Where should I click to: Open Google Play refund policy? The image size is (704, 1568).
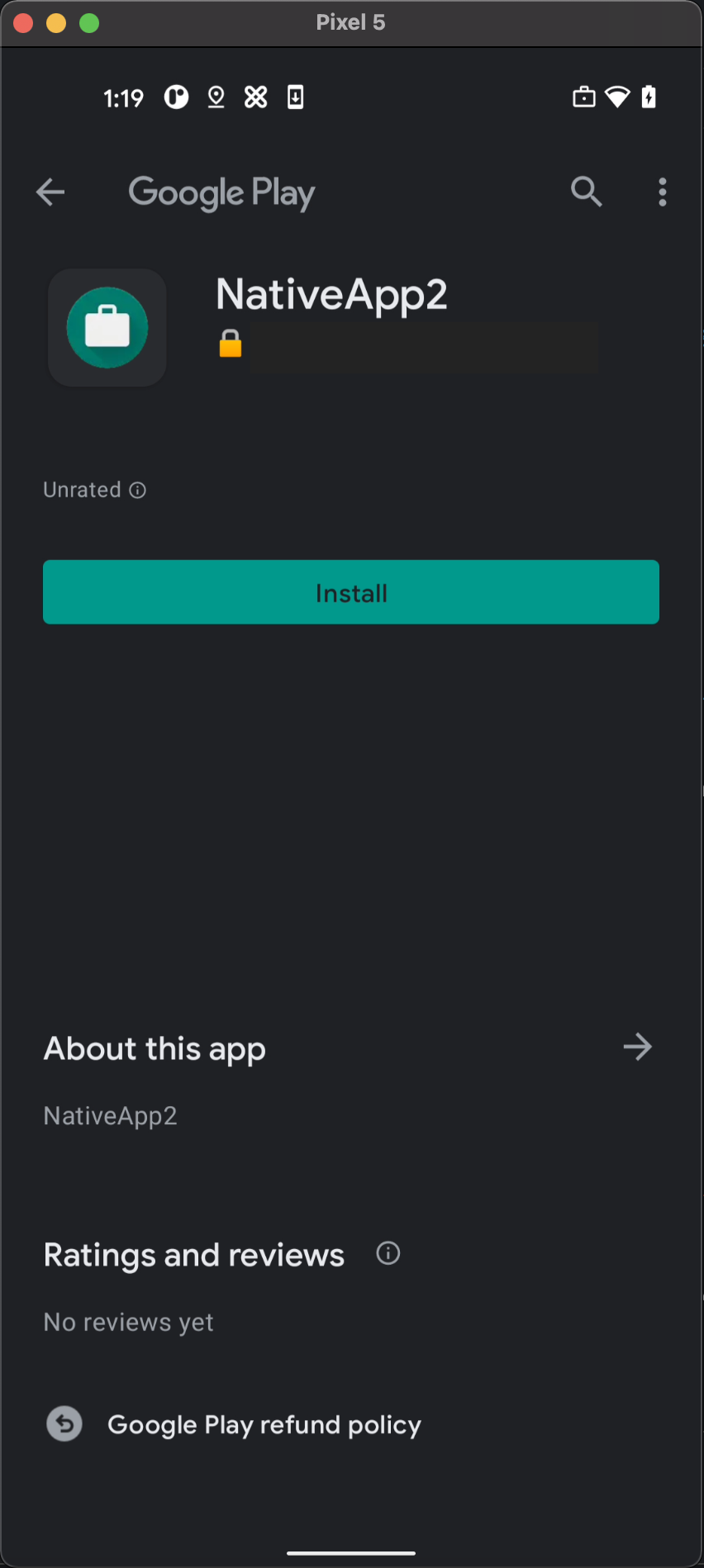tap(264, 1424)
